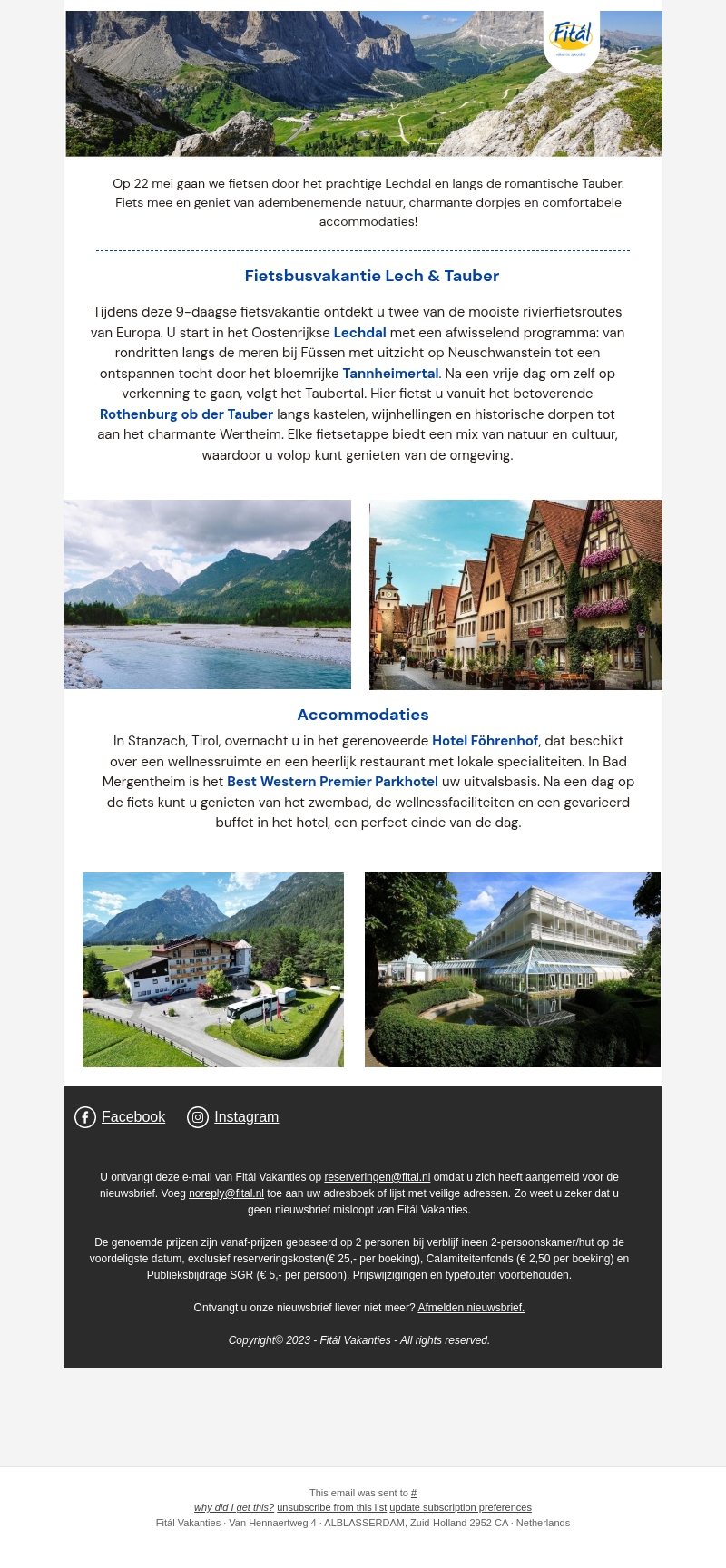Open the Instagram profile
Screen dimensions: 726x1568
tap(246, 1117)
